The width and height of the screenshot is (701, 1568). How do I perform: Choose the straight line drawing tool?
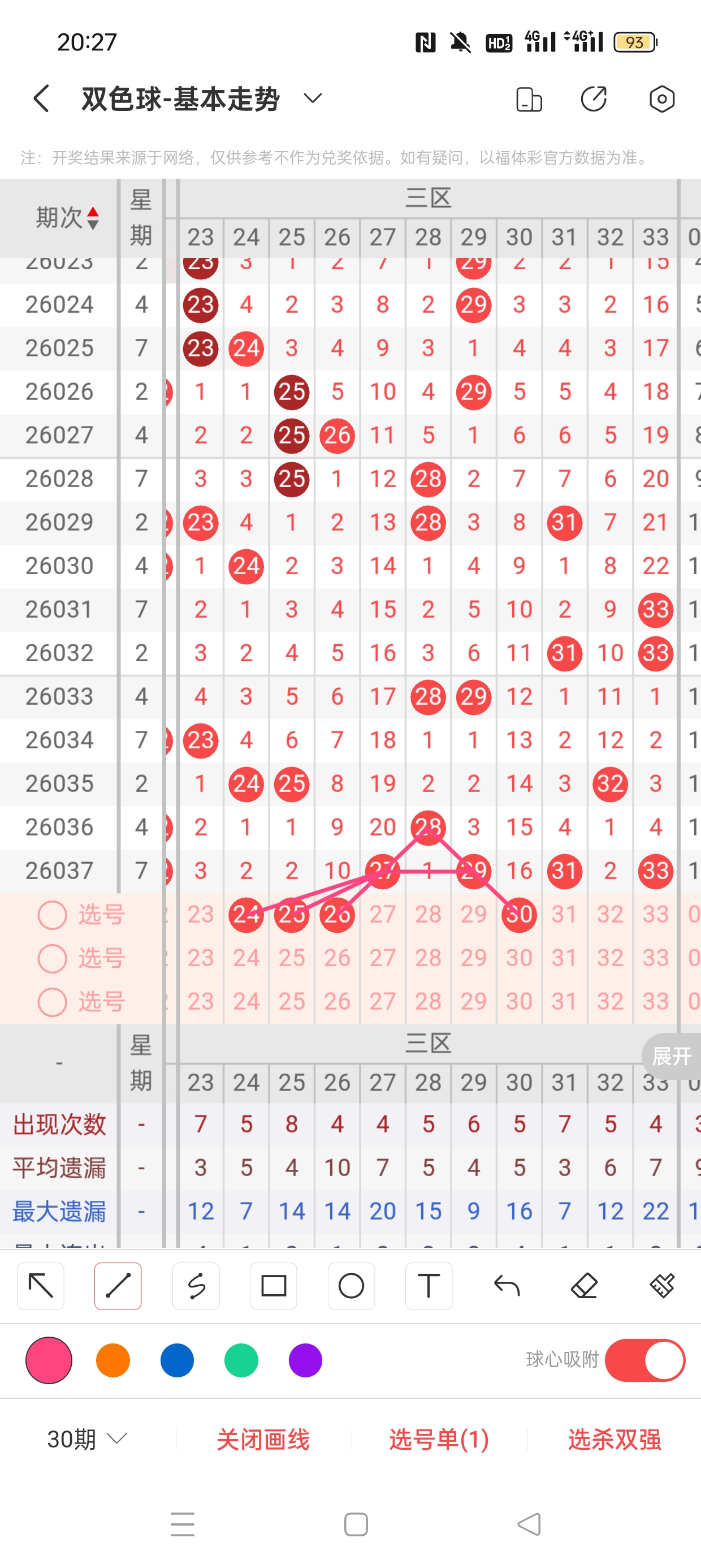click(x=118, y=1286)
